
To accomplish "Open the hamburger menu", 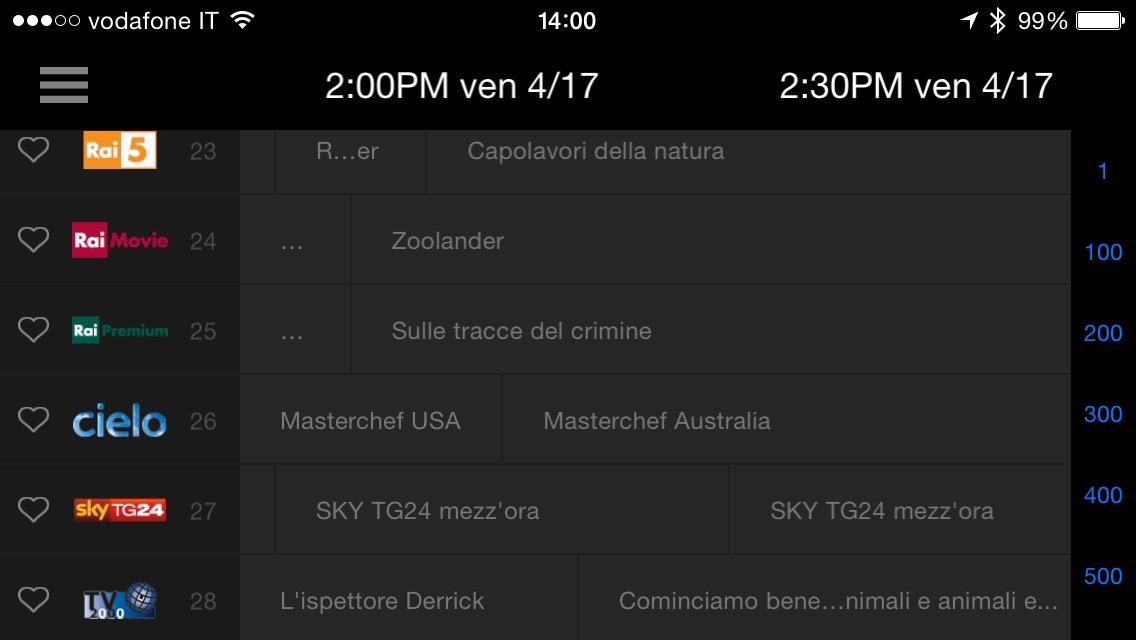I will point(64,85).
